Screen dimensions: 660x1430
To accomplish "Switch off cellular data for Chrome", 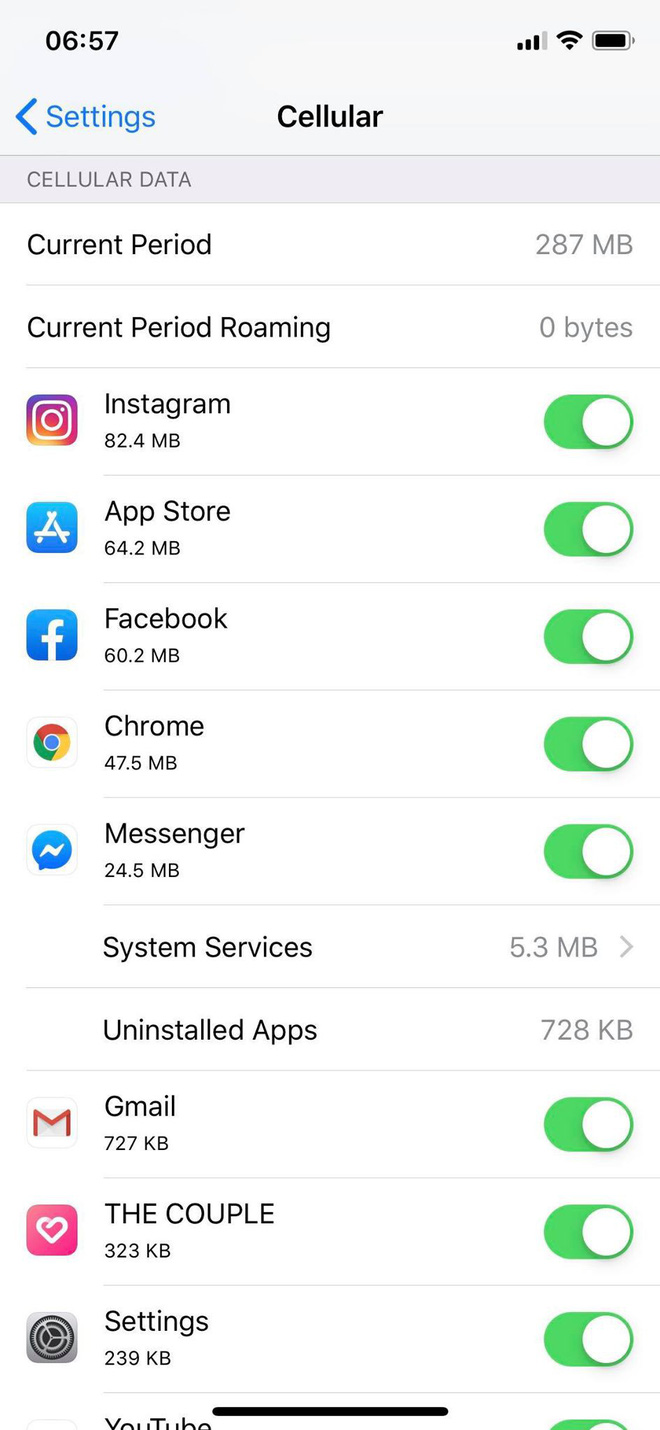I will tap(588, 744).
